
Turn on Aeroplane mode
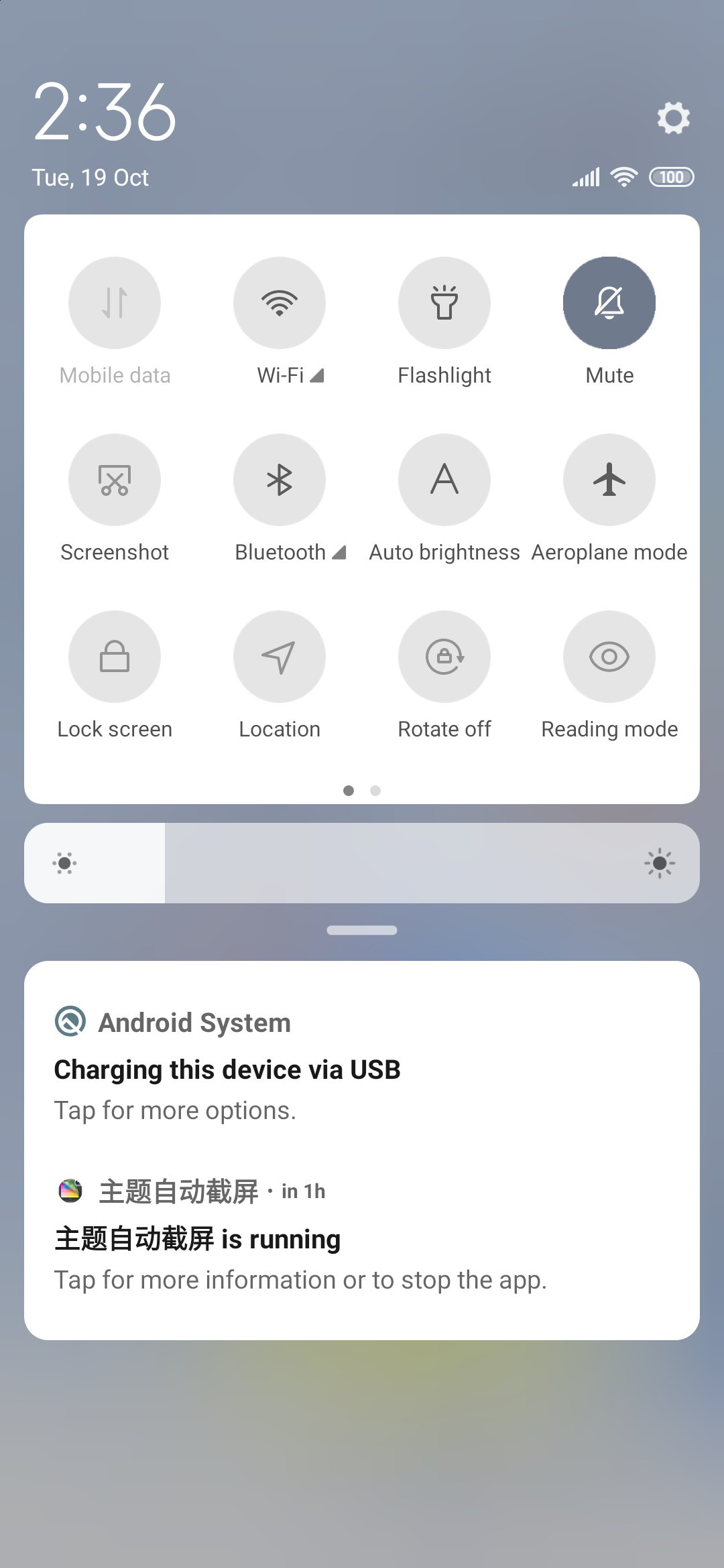click(x=609, y=480)
